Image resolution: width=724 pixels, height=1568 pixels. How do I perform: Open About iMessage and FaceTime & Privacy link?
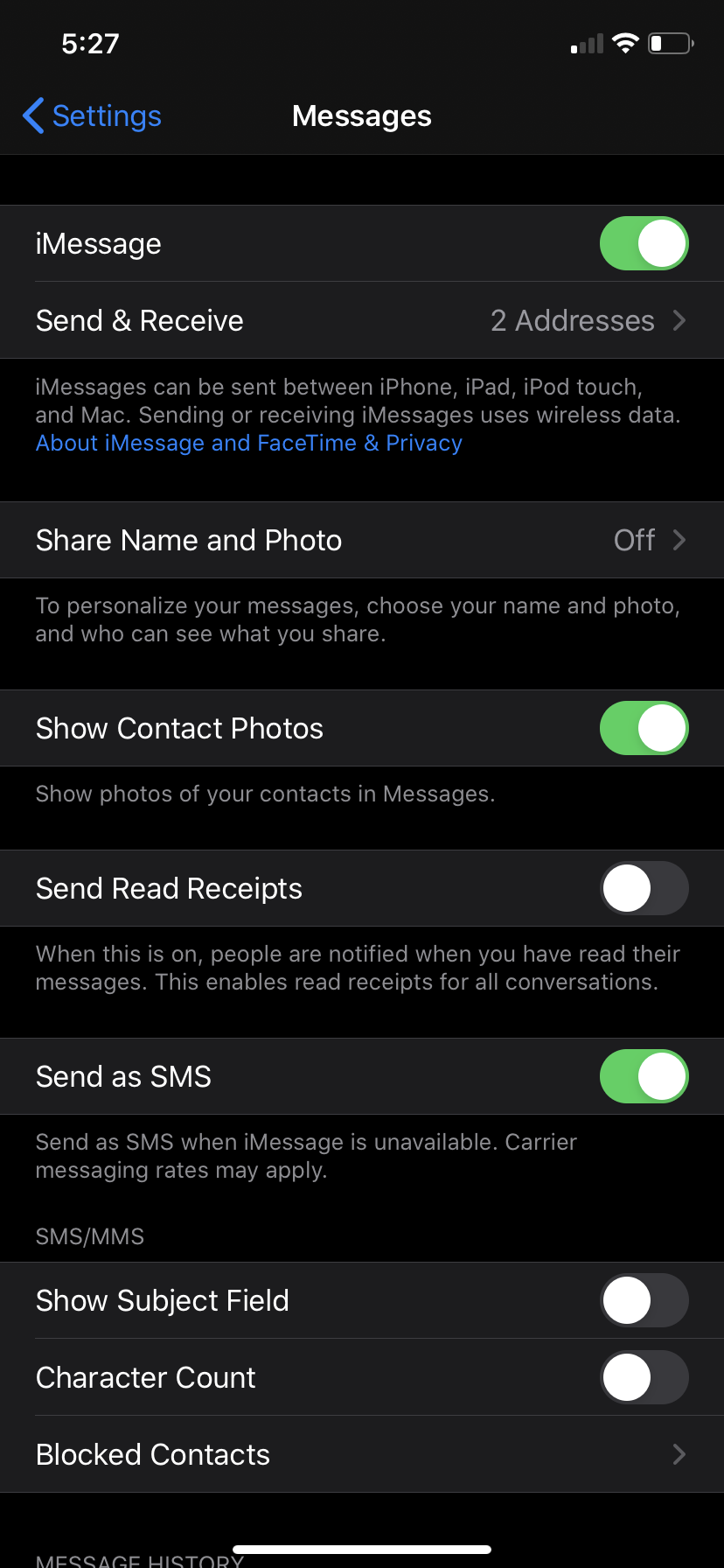pyautogui.click(x=249, y=443)
